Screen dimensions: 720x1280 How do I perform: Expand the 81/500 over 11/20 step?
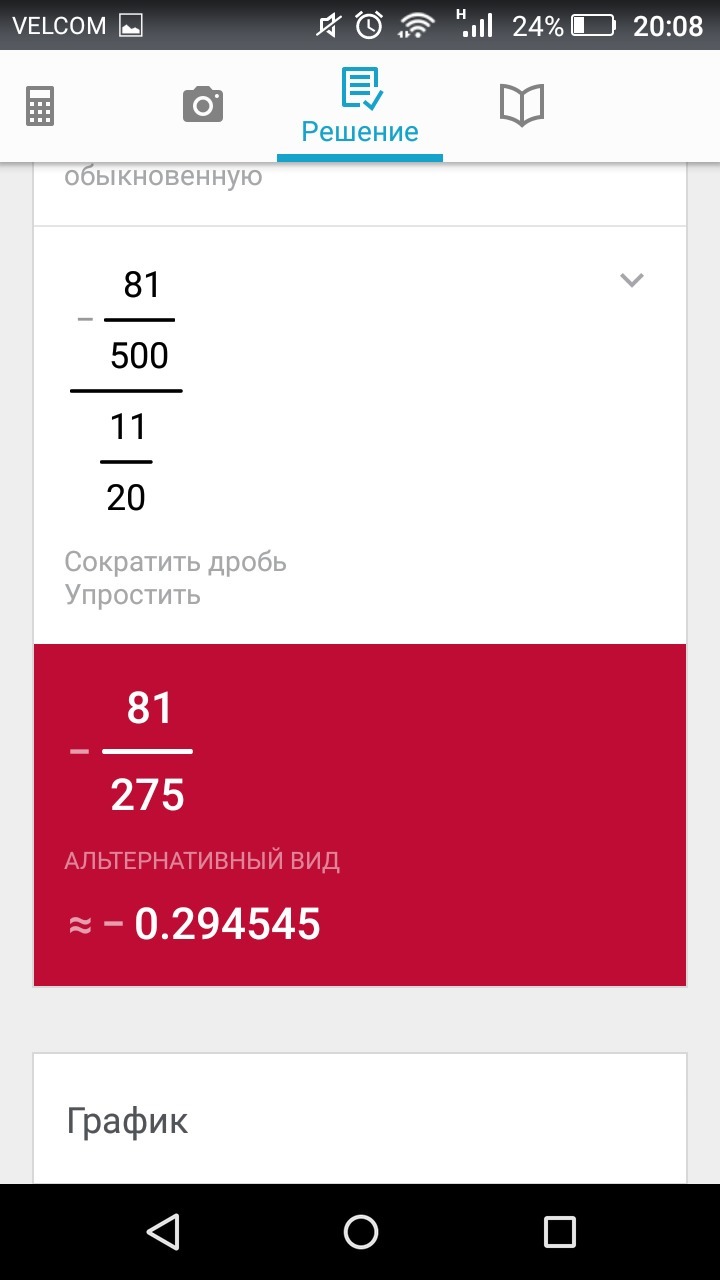tap(631, 280)
